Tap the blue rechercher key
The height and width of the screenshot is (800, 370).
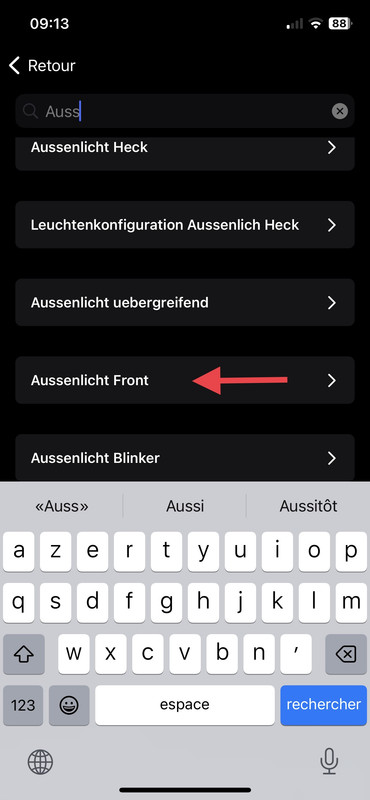point(324,705)
